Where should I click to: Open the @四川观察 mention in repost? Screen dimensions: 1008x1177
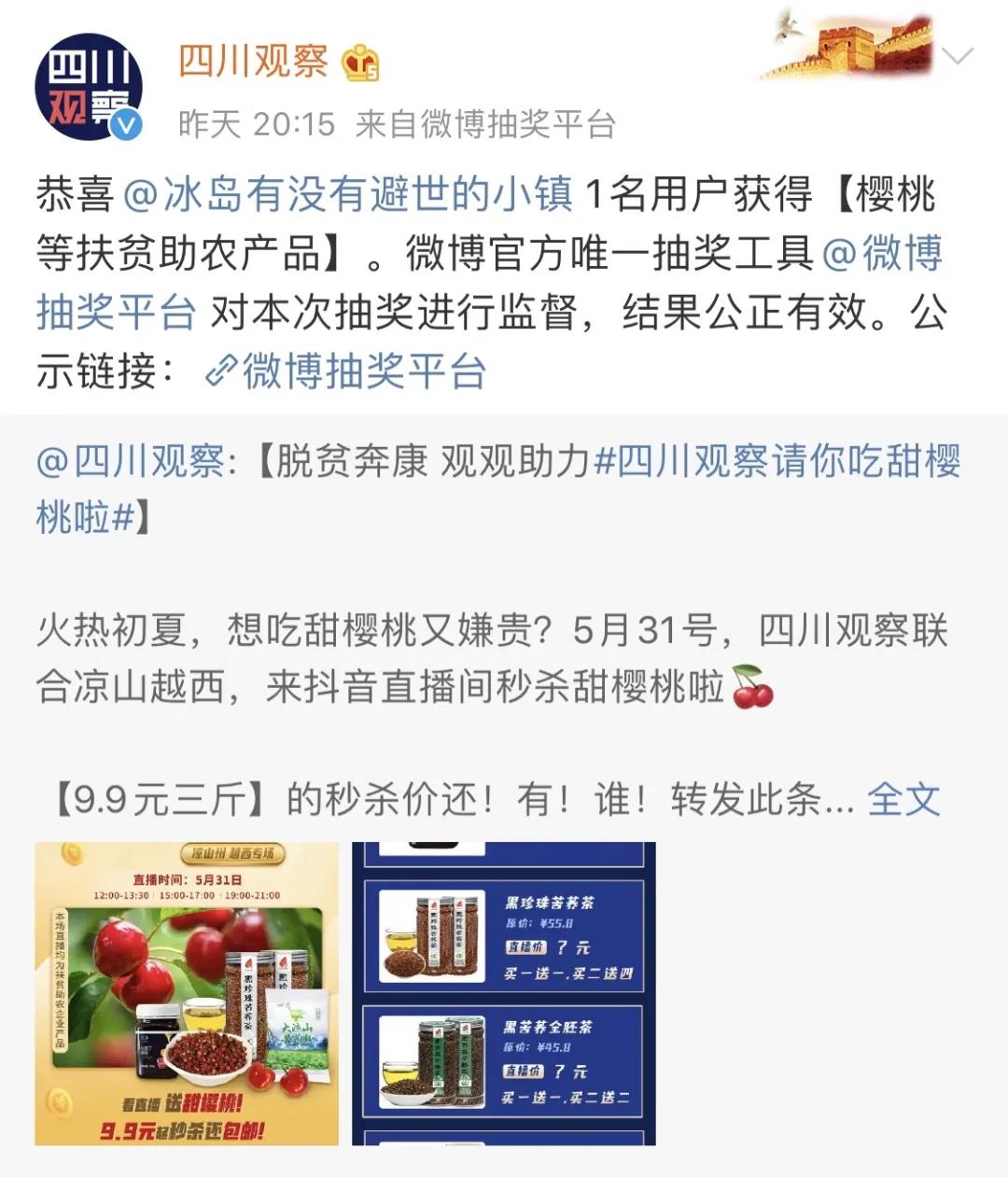click(131, 462)
